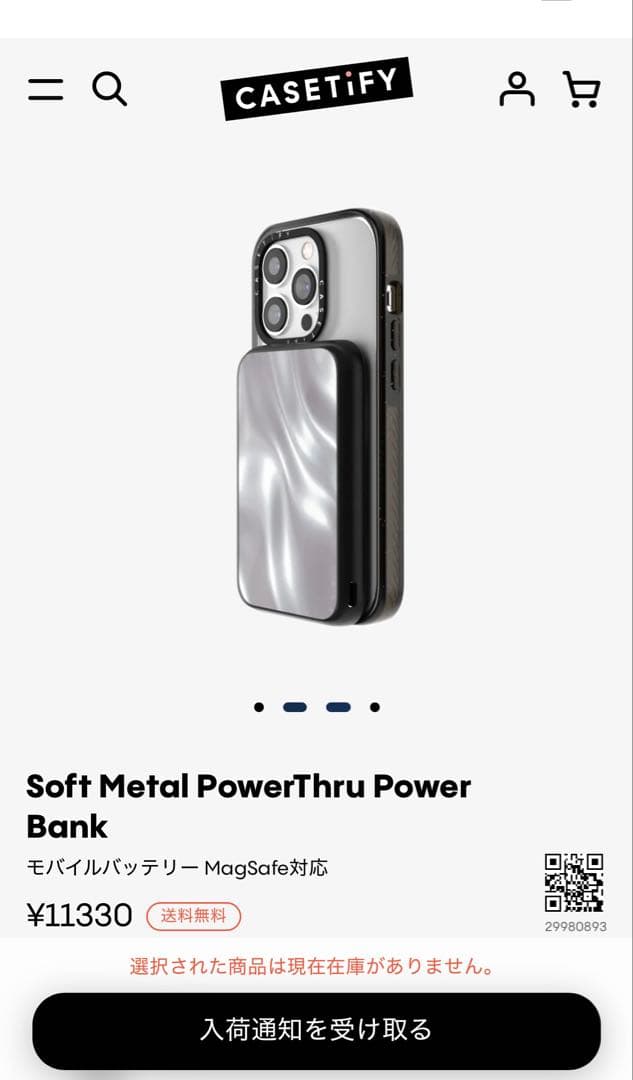
Task: Open the search icon
Action: (109, 89)
